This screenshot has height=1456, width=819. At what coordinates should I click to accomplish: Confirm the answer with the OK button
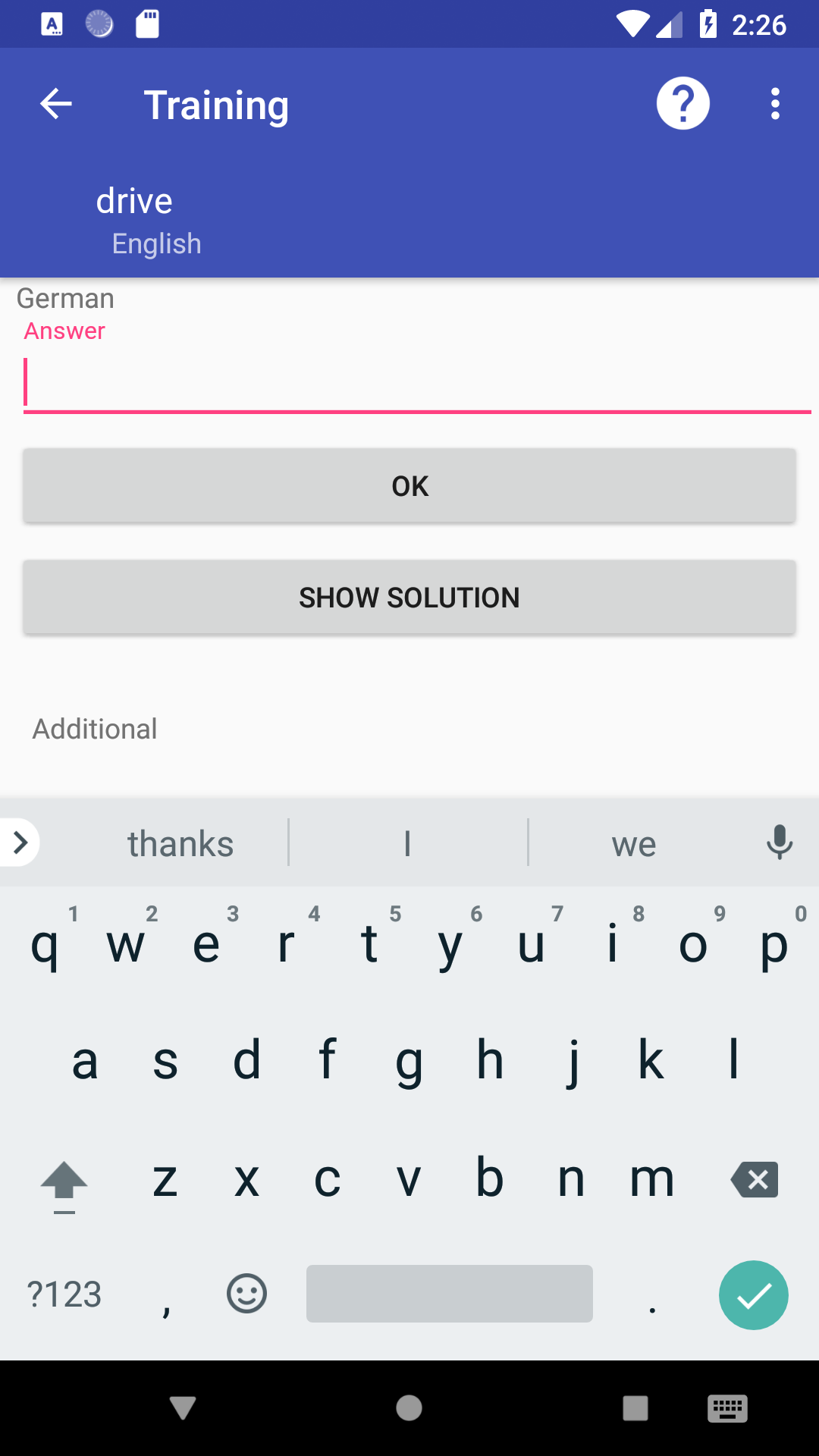(409, 486)
